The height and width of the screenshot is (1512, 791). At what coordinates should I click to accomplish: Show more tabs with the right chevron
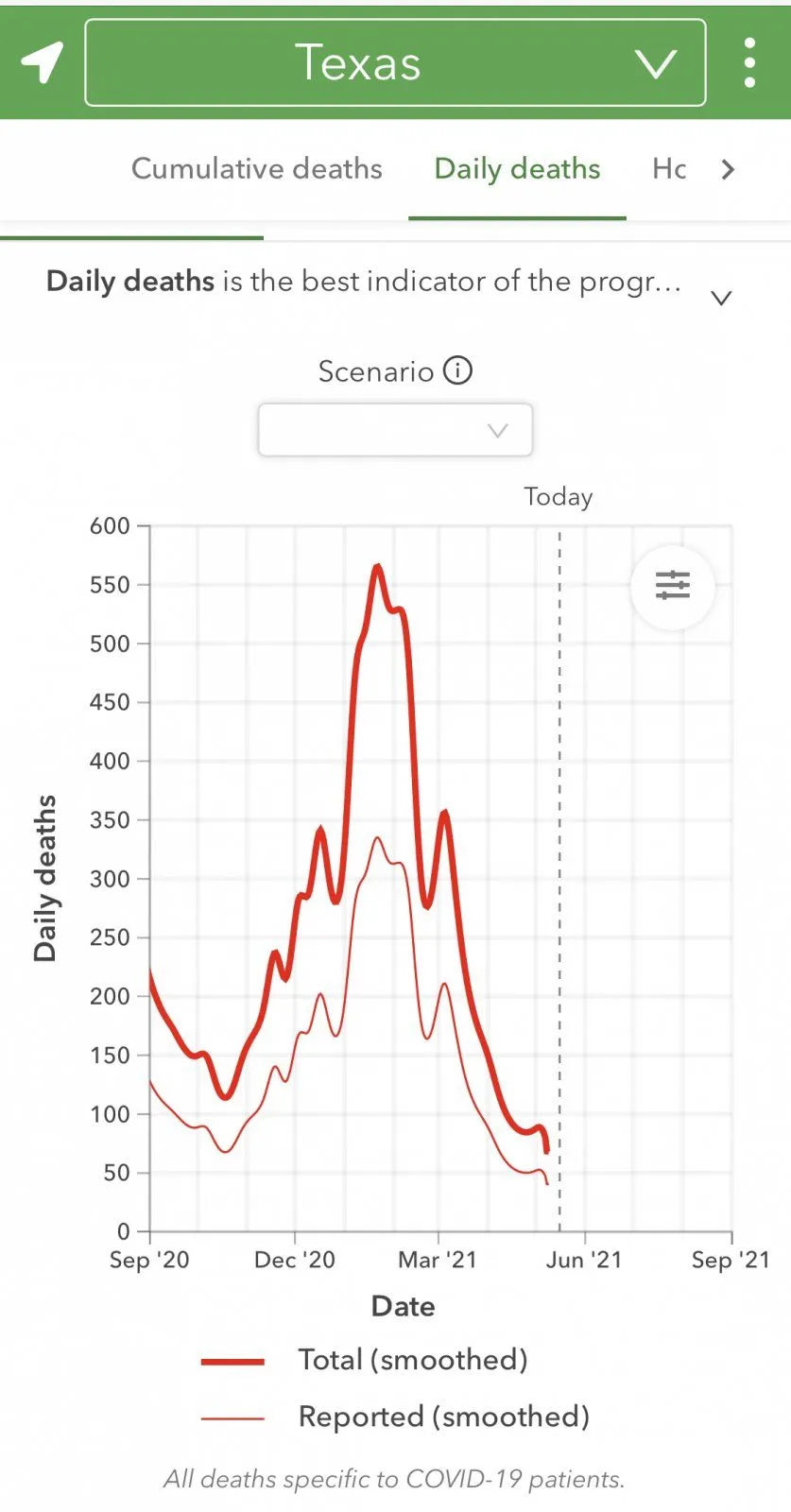[728, 170]
